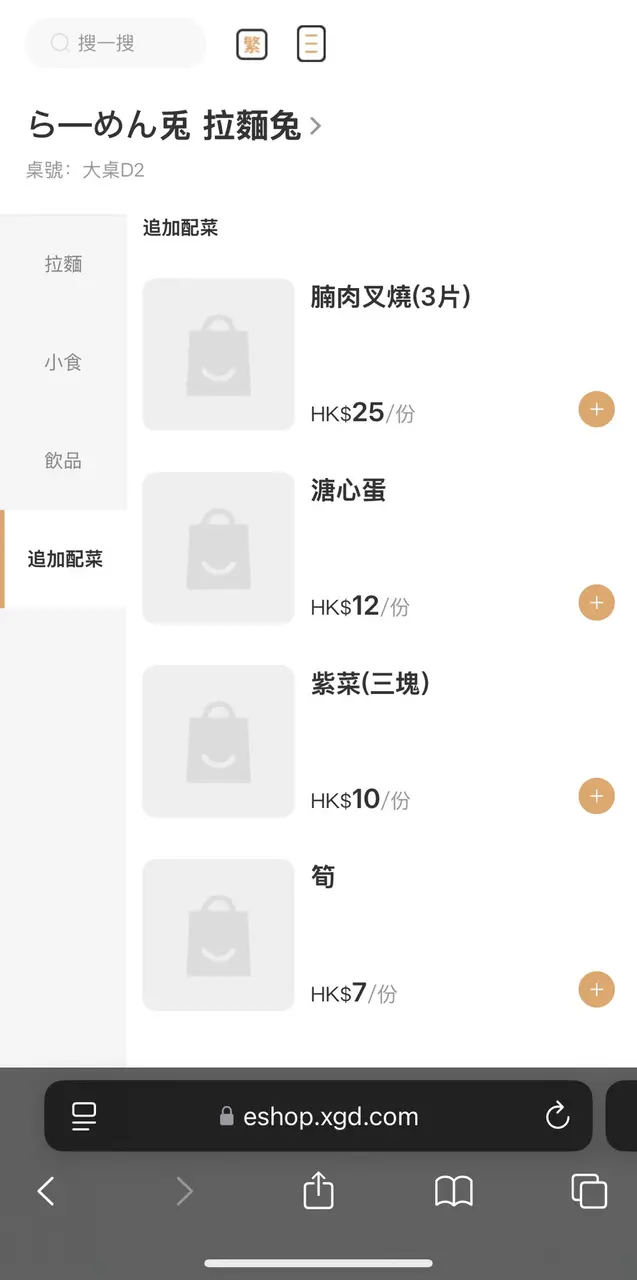Viewport: 637px width, 1280px height.
Task: Share this page from the browser toolbar
Action: 318,1191
